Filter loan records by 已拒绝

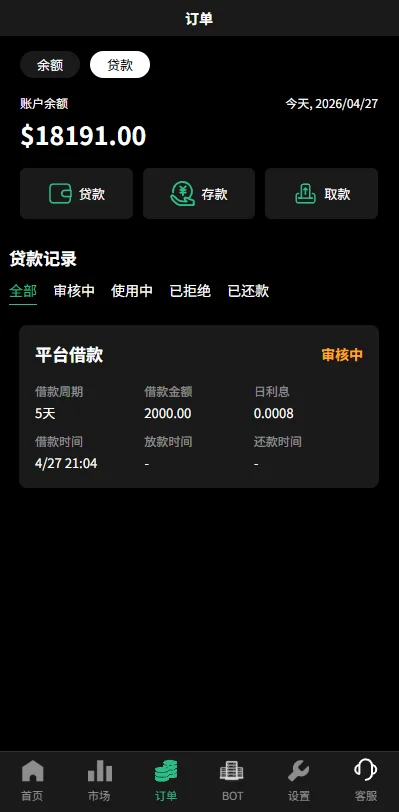coord(190,291)
